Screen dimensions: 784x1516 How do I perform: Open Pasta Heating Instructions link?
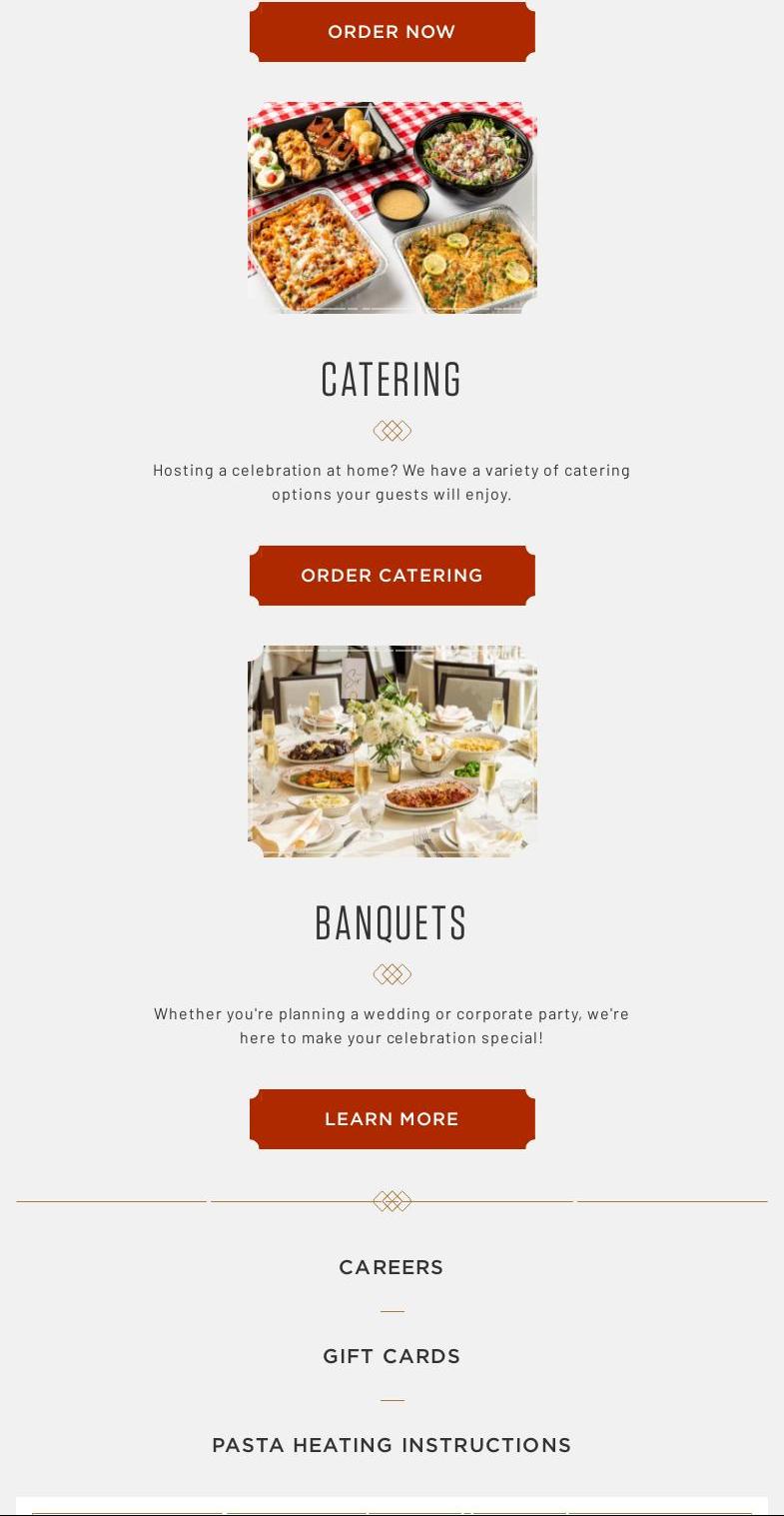coord(392,1445)
